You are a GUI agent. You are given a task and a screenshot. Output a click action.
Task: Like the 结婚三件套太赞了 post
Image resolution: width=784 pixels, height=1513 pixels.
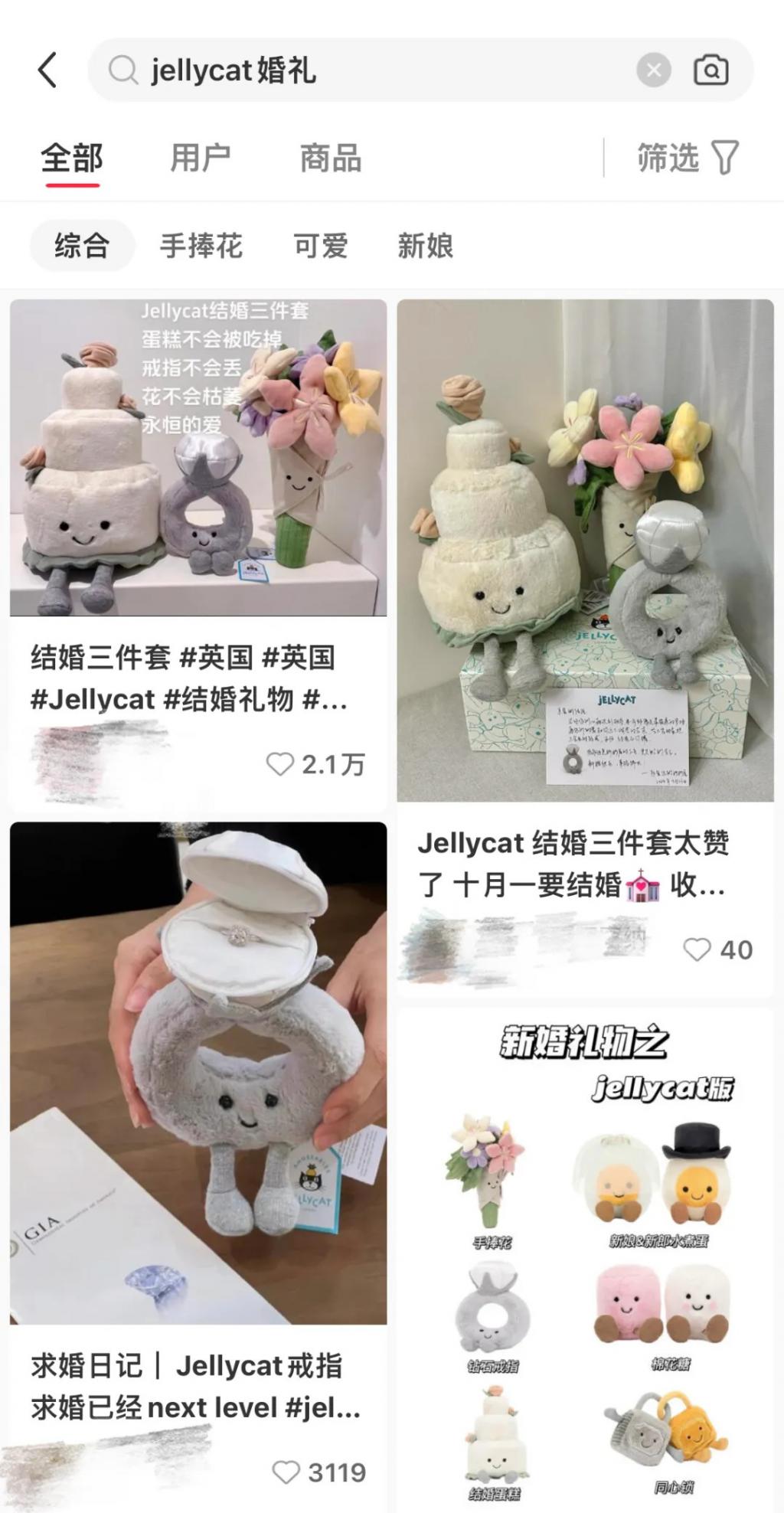click(x=697, y=949)
